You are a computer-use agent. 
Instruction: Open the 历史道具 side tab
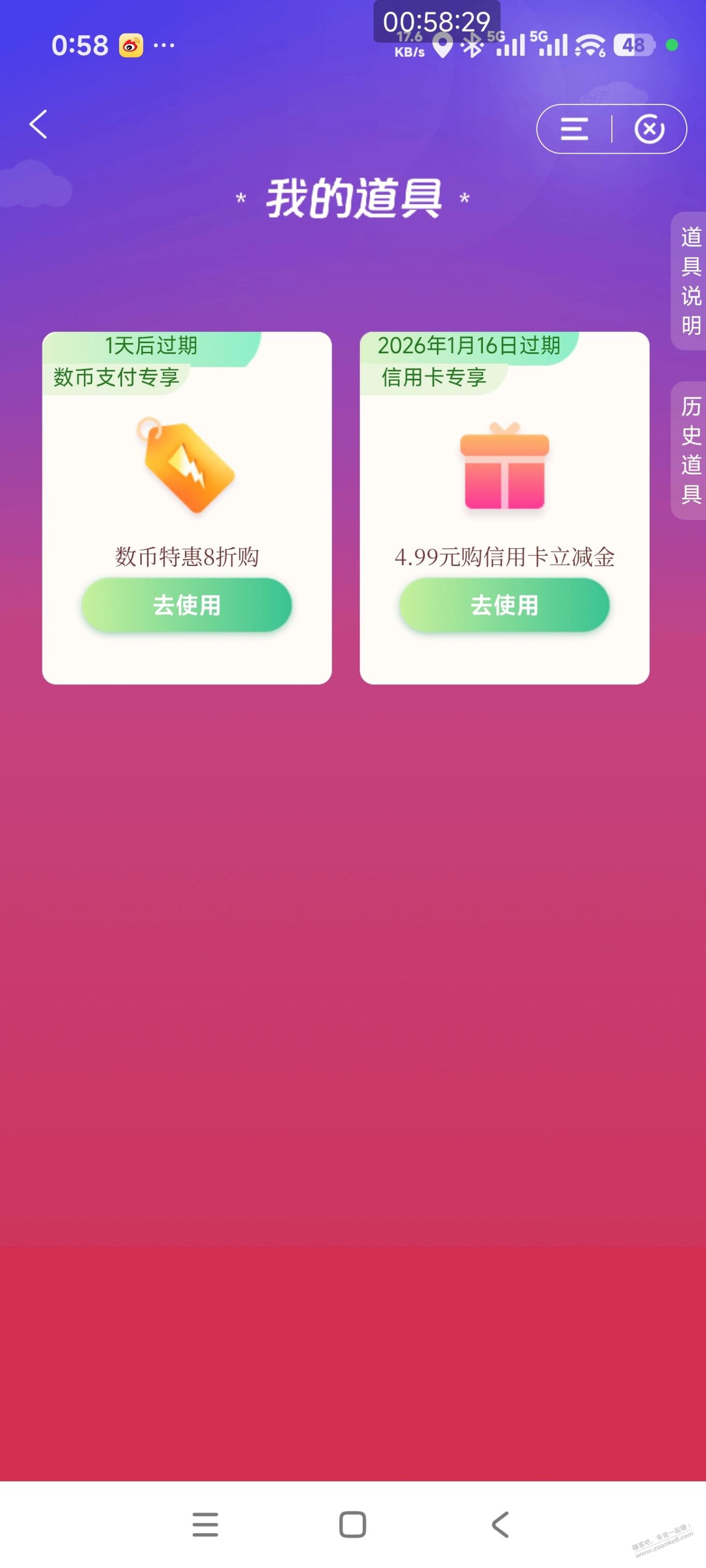pyautogui.click(x=690, y=451)
